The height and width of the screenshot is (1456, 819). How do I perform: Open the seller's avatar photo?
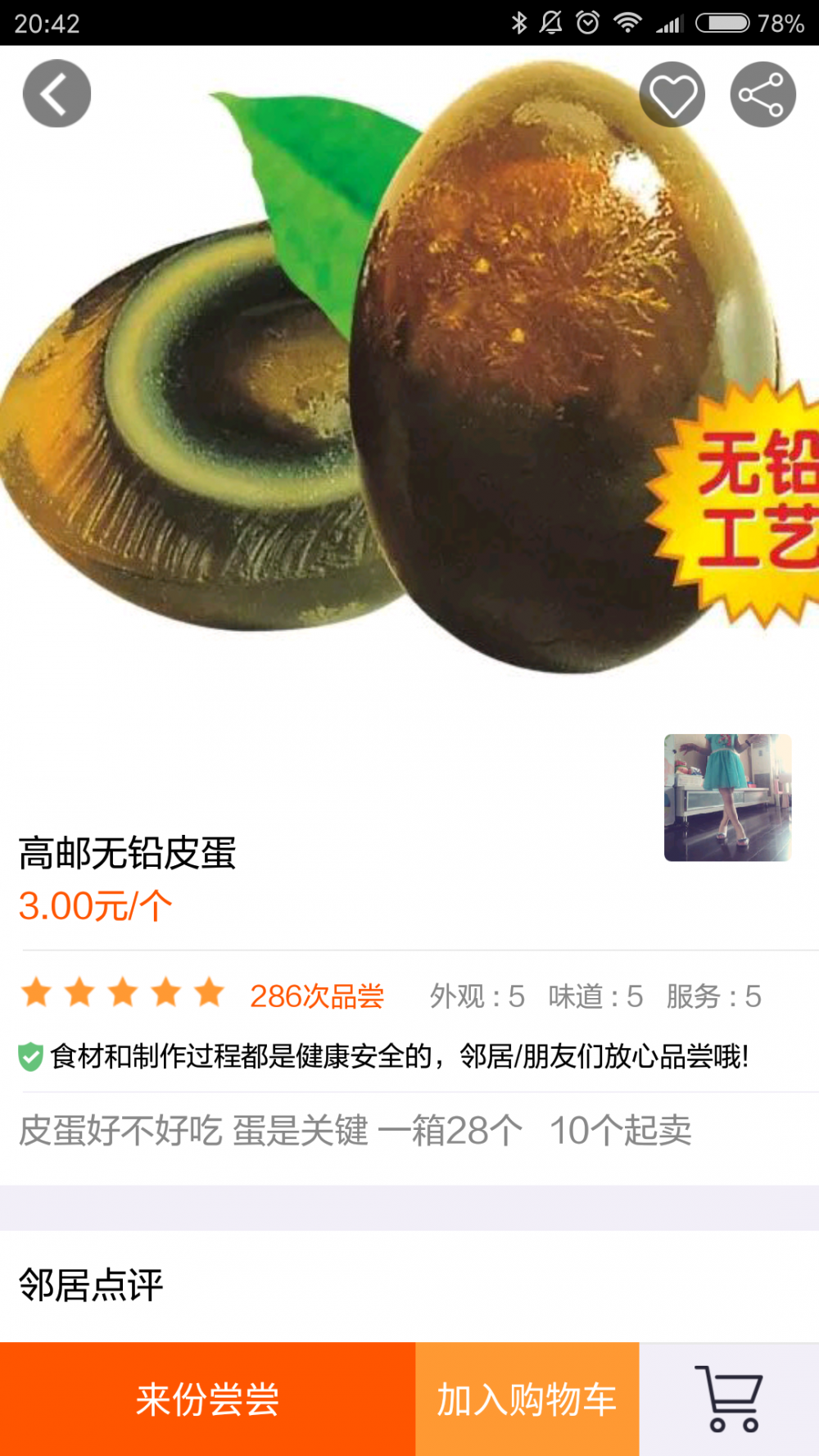(x=727, y=797)
